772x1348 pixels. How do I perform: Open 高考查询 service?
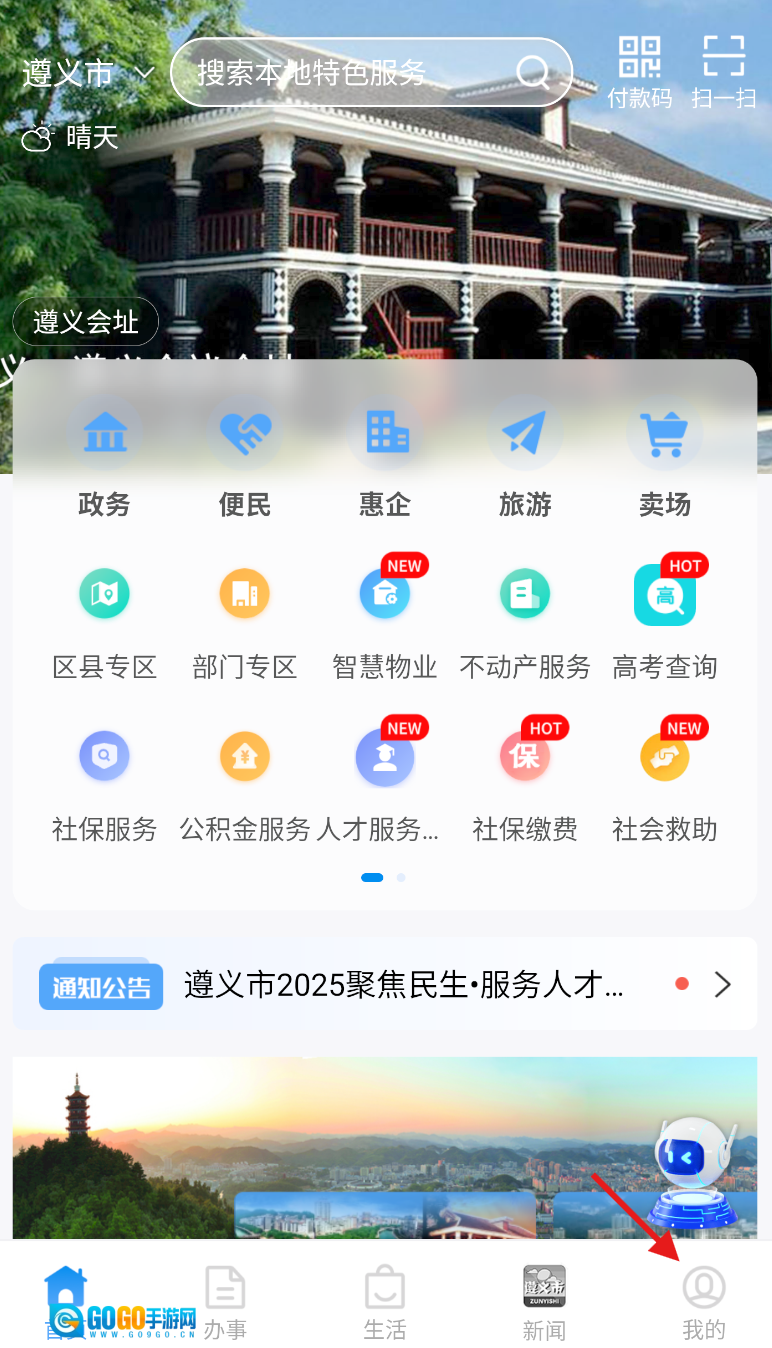pyautogui.click(x=665, y=620)
